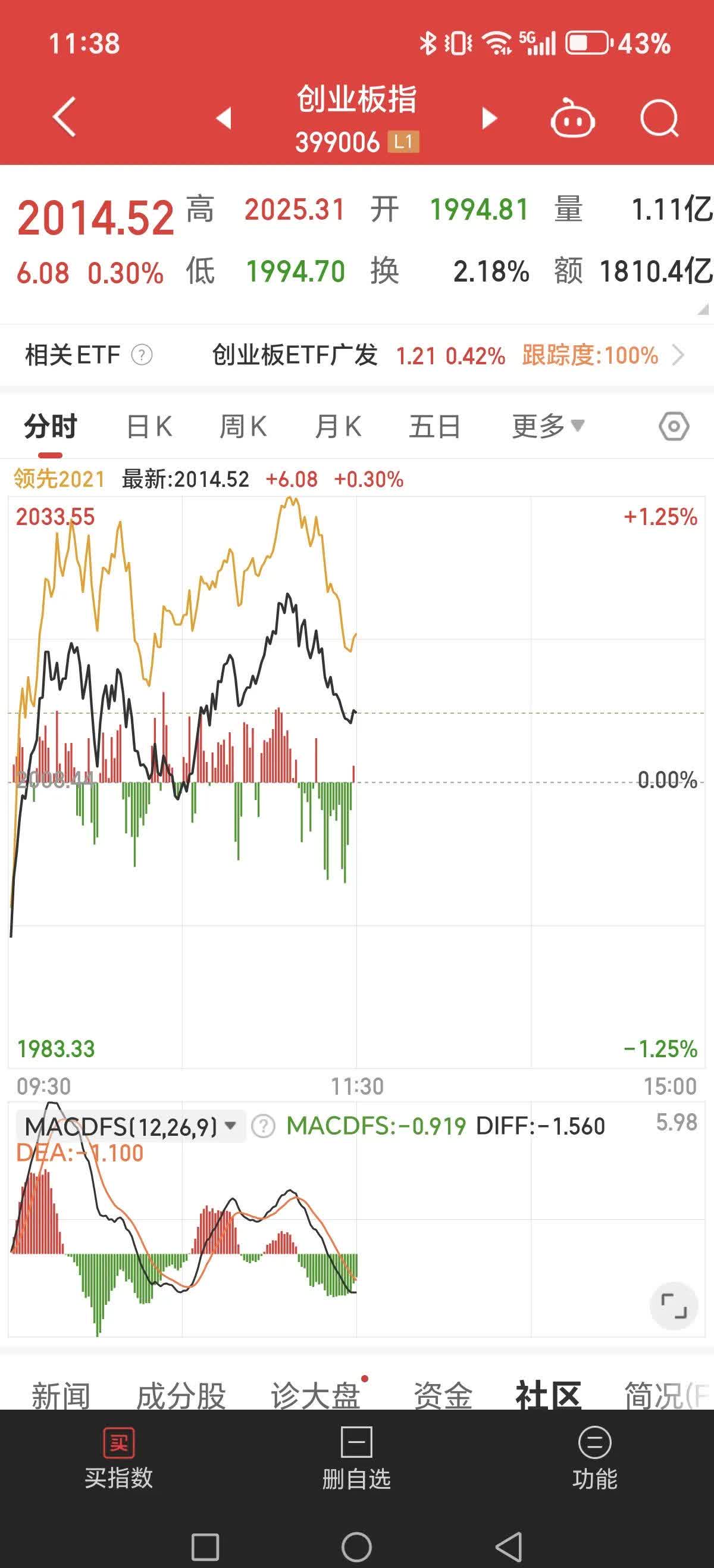Switch to next index via right arrow
The width and height of the screenshot is (714, 1568).
click(x=490, y=119)
